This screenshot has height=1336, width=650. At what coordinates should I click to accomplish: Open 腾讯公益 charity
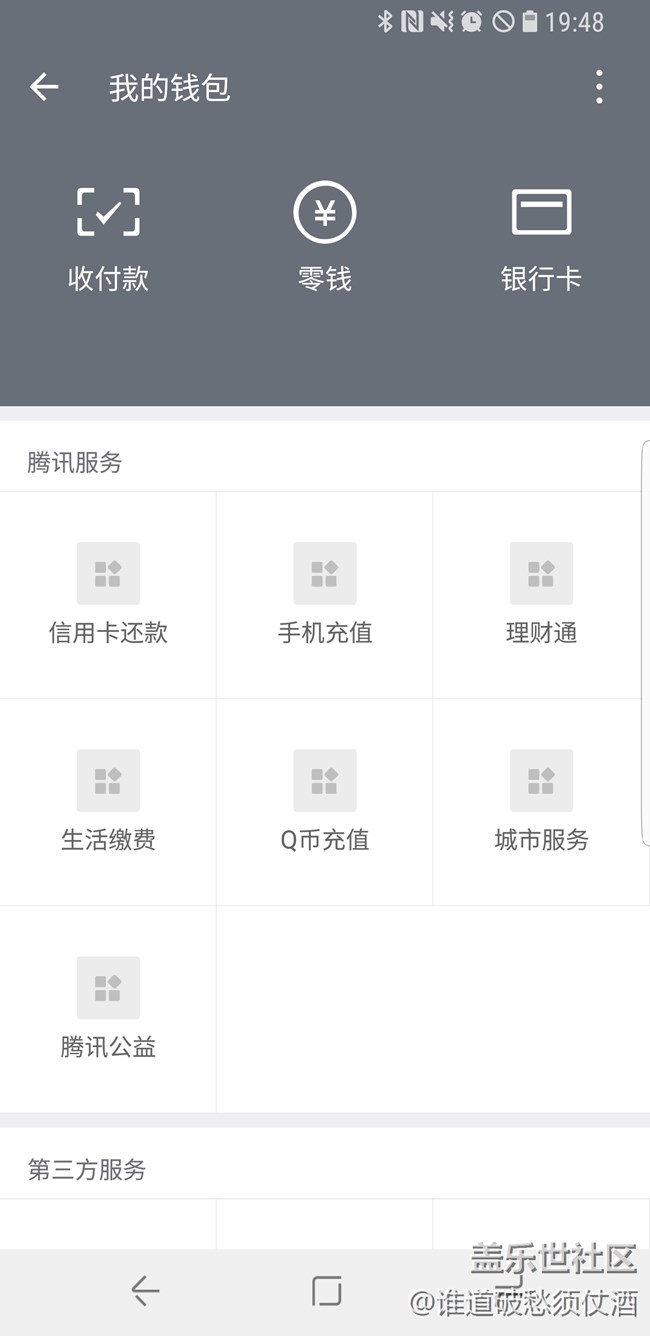108,1009
